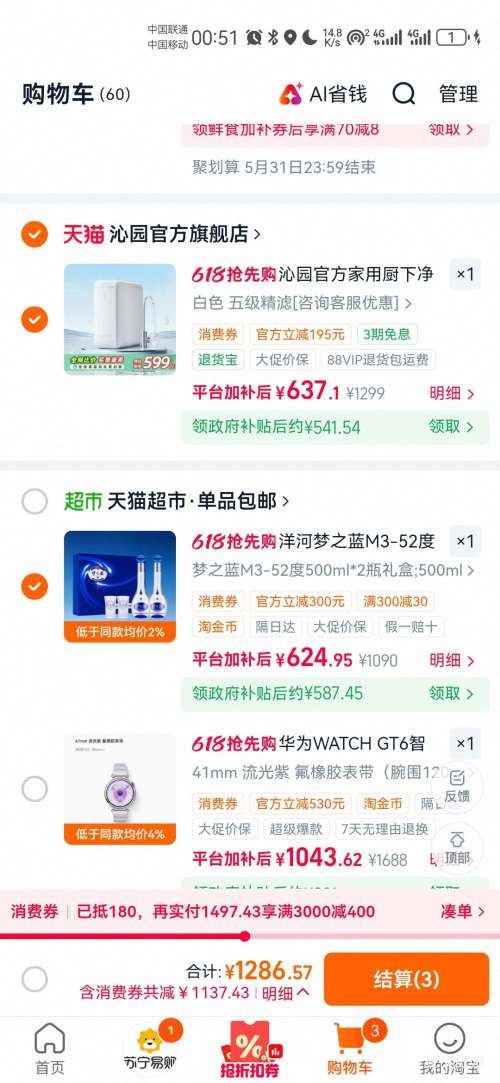View price details for 洋河梦之蓝 ¥624.95
Viewport: 500px width, 1083px height.
click(452, 661)
